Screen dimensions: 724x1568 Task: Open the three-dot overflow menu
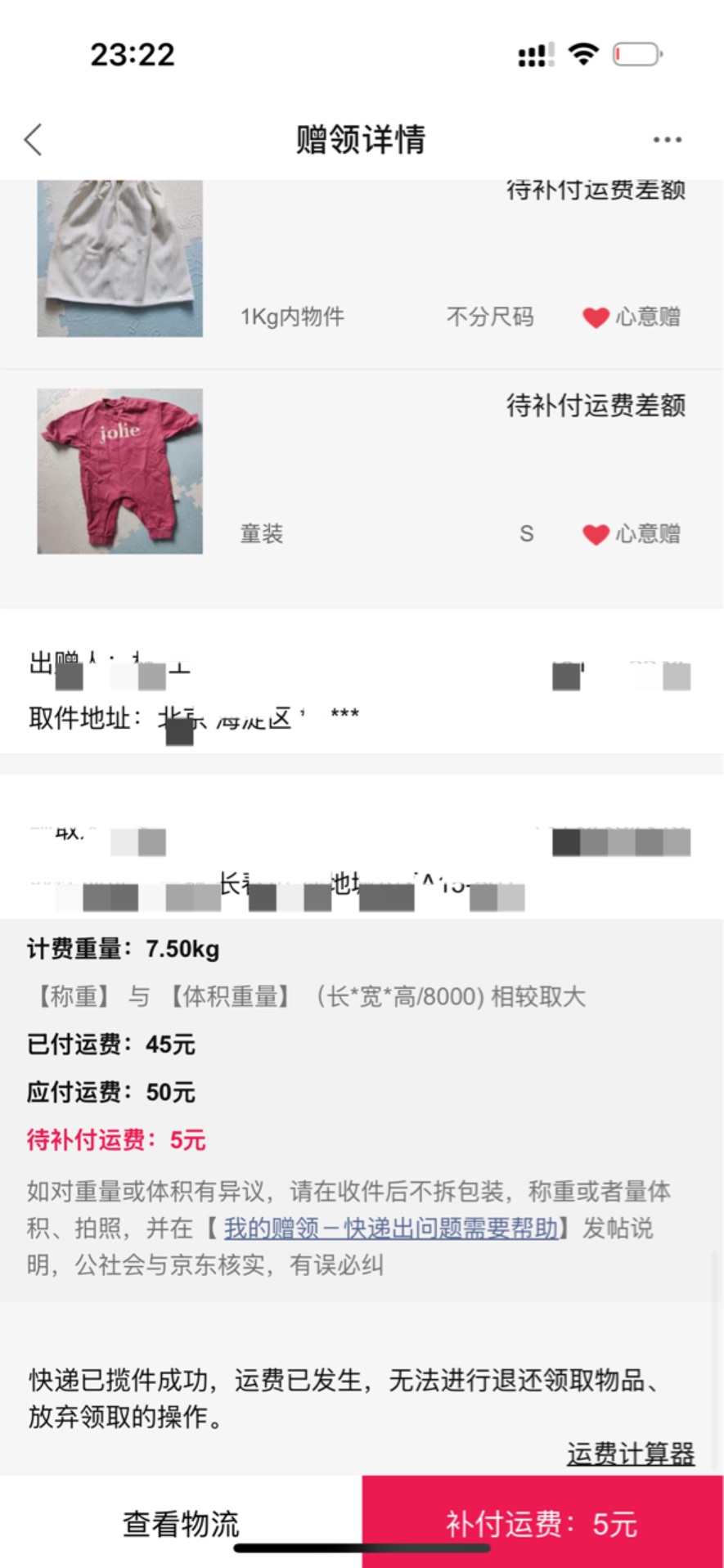tap(667, 140)
